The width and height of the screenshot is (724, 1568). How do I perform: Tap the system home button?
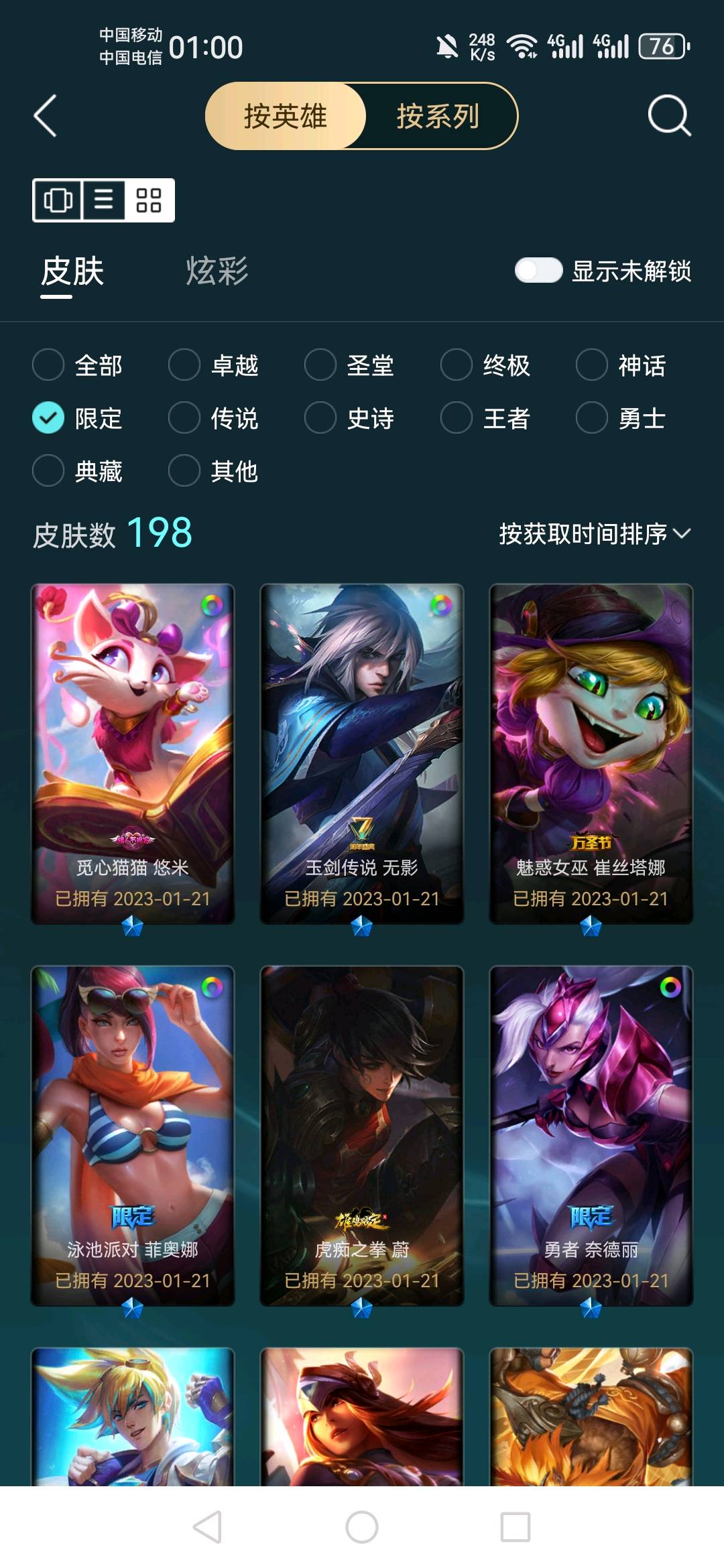coord(362,1528)
